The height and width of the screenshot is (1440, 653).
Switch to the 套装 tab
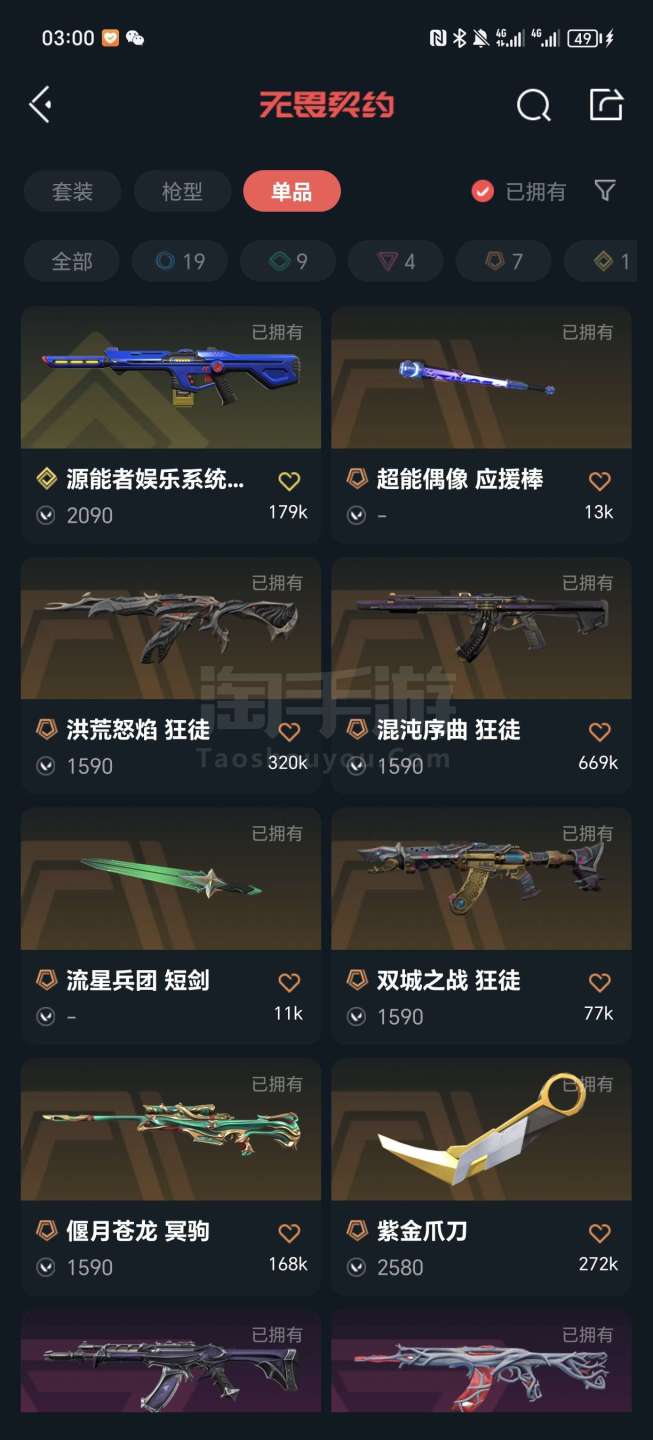72,191
